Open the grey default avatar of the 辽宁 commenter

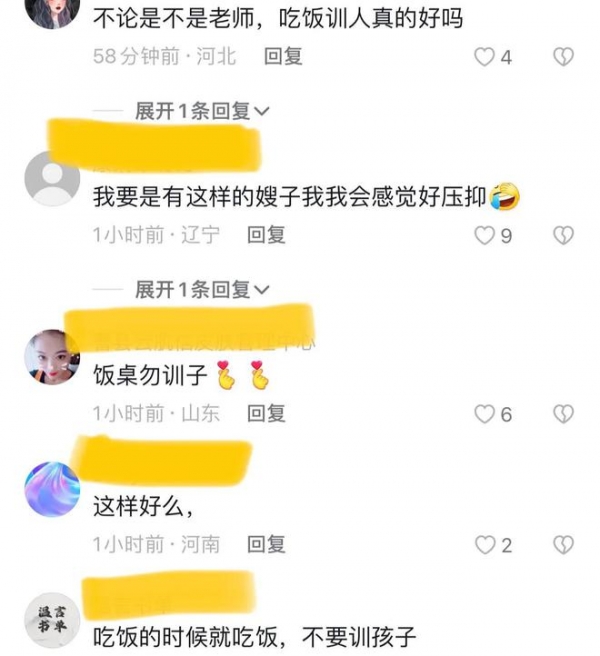52,179
